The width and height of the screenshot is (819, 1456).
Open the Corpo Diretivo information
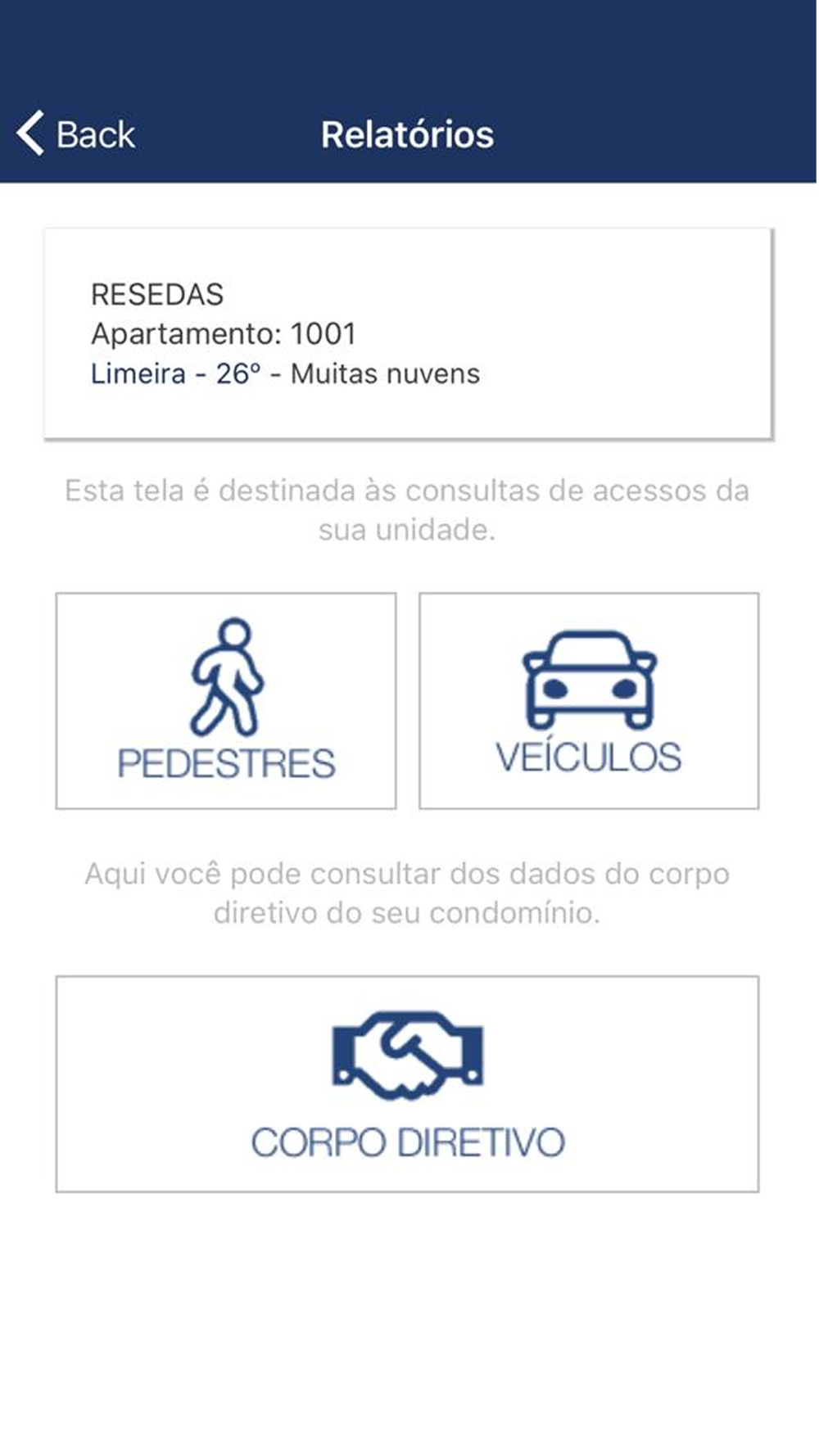(407, 1083)
